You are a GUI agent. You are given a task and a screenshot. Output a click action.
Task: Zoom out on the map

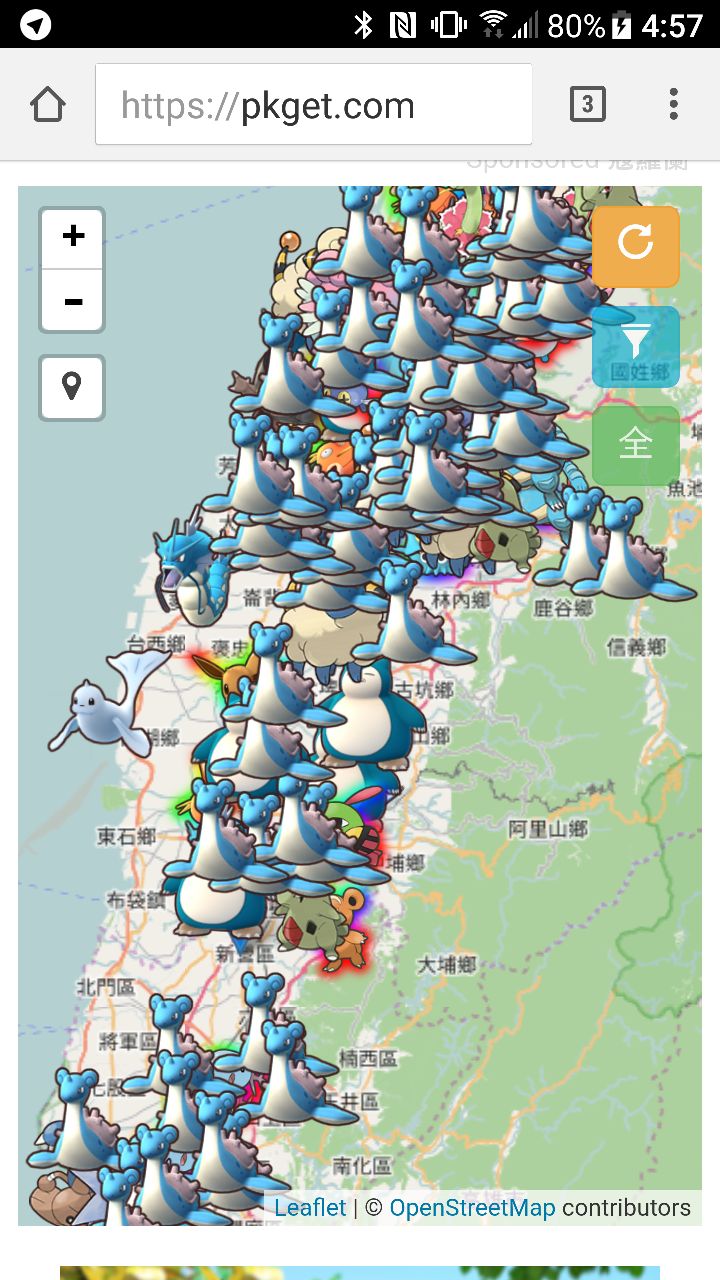coord(72,301)
